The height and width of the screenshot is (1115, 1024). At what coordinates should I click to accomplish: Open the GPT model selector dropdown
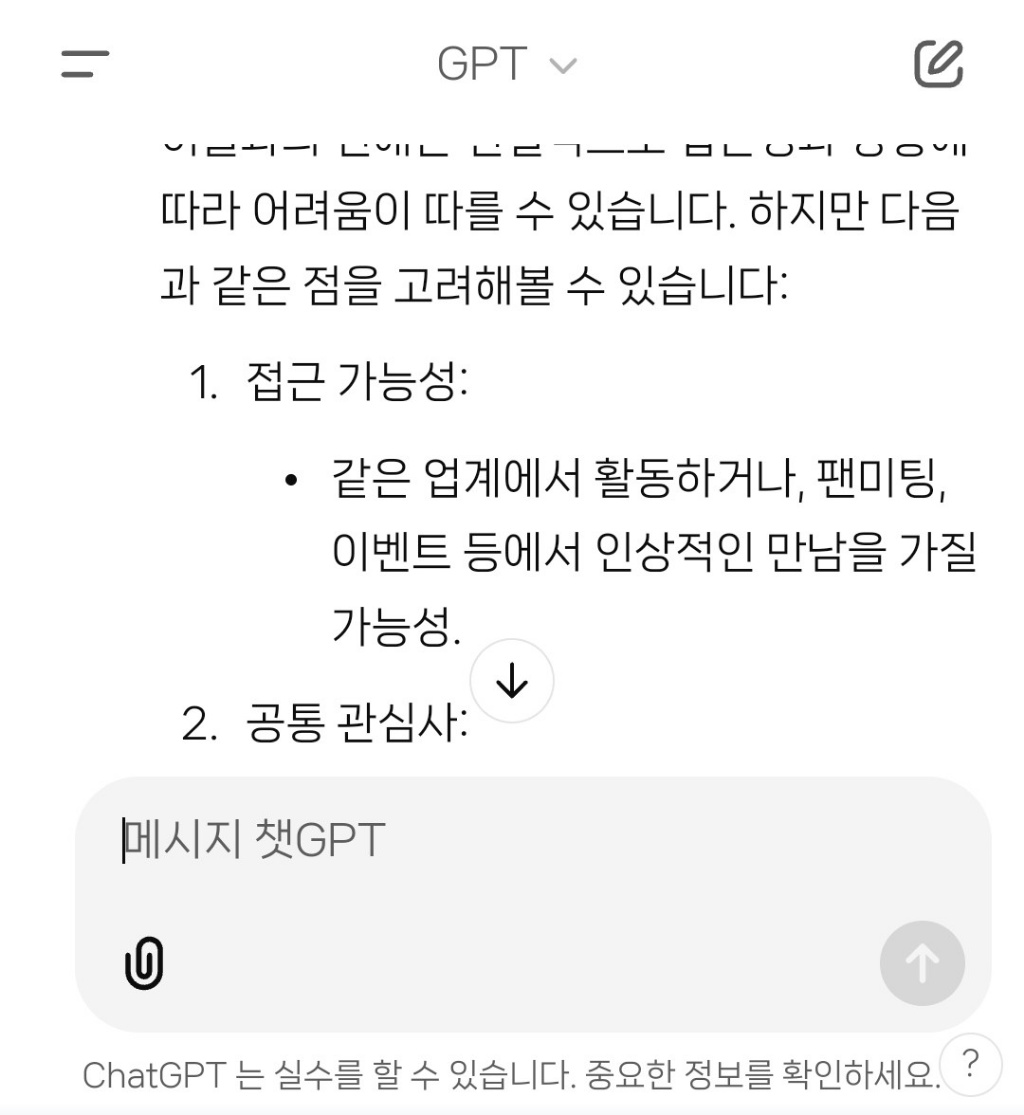coord(507,65)
